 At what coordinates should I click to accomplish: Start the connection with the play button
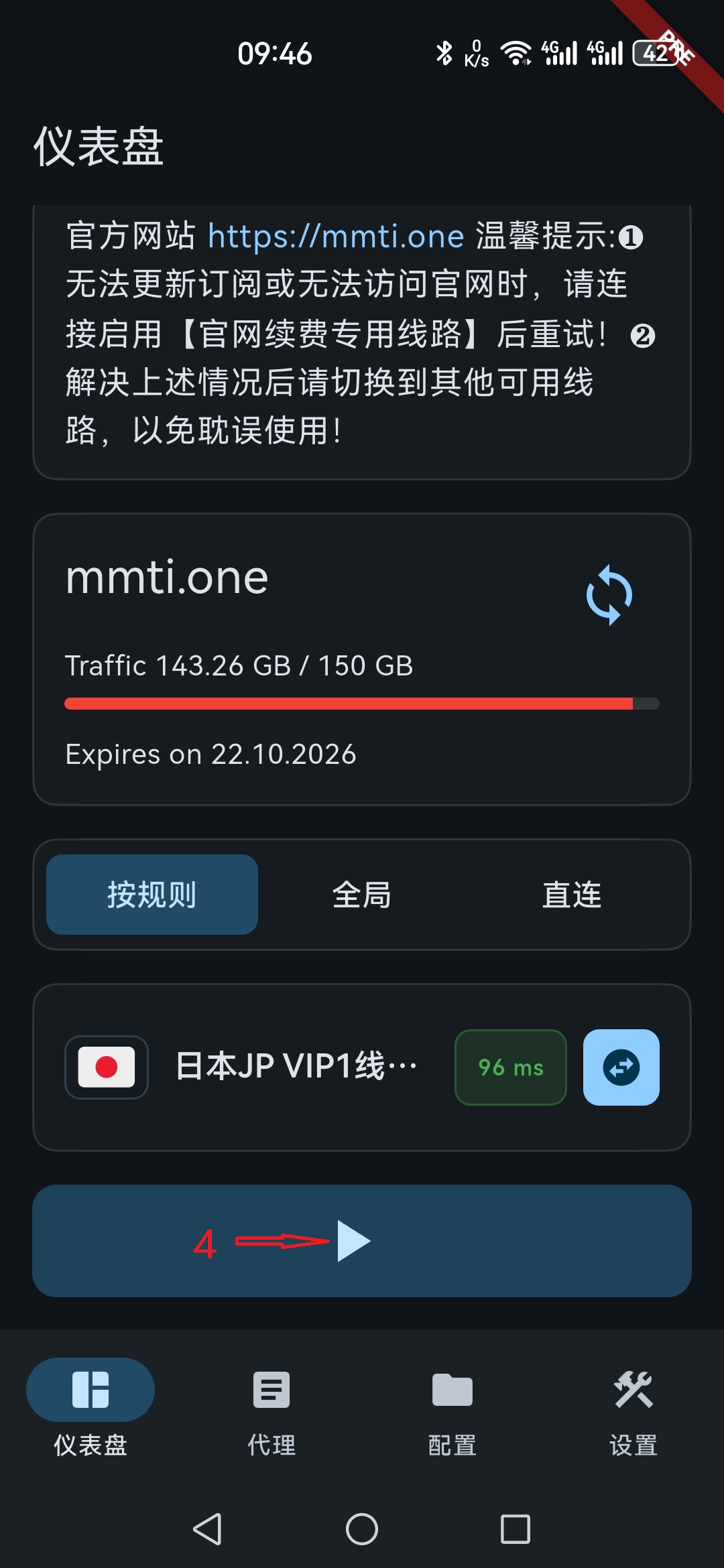point(354,1241)
